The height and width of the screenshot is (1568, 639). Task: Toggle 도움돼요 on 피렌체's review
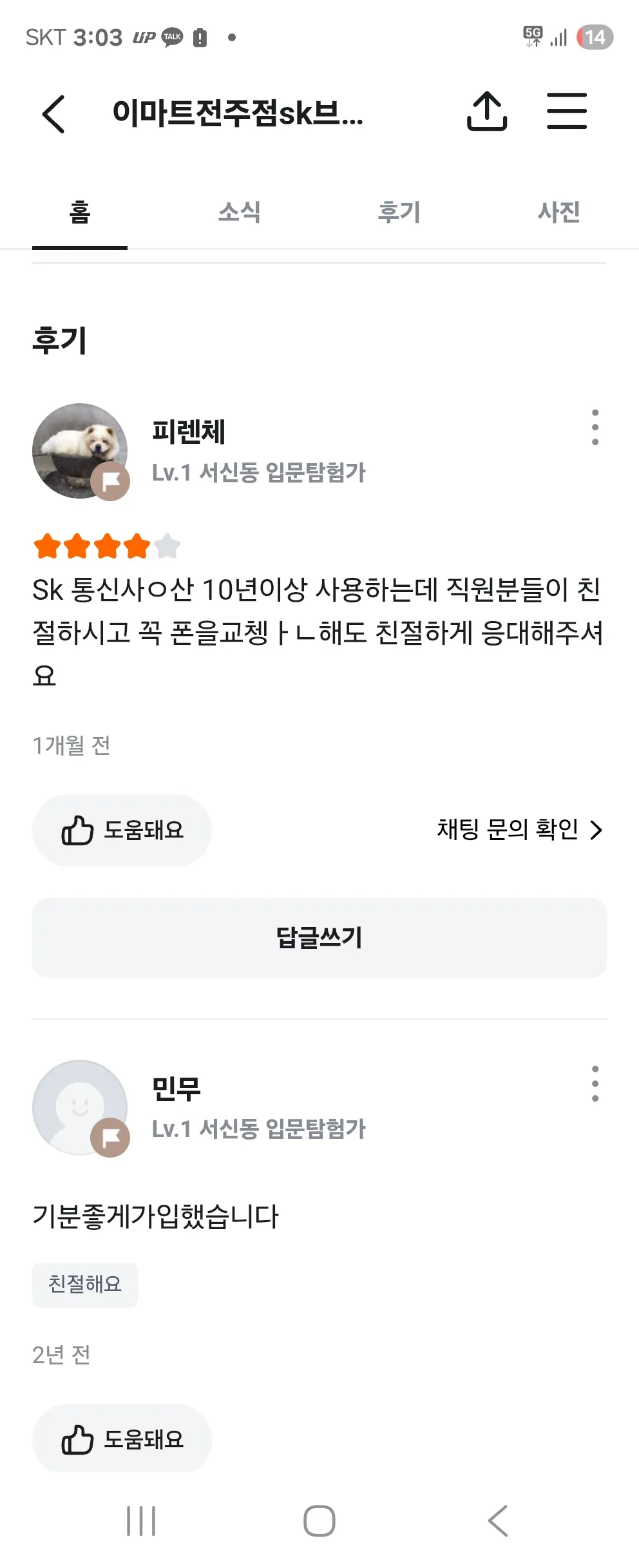click(x=122, y=830)
